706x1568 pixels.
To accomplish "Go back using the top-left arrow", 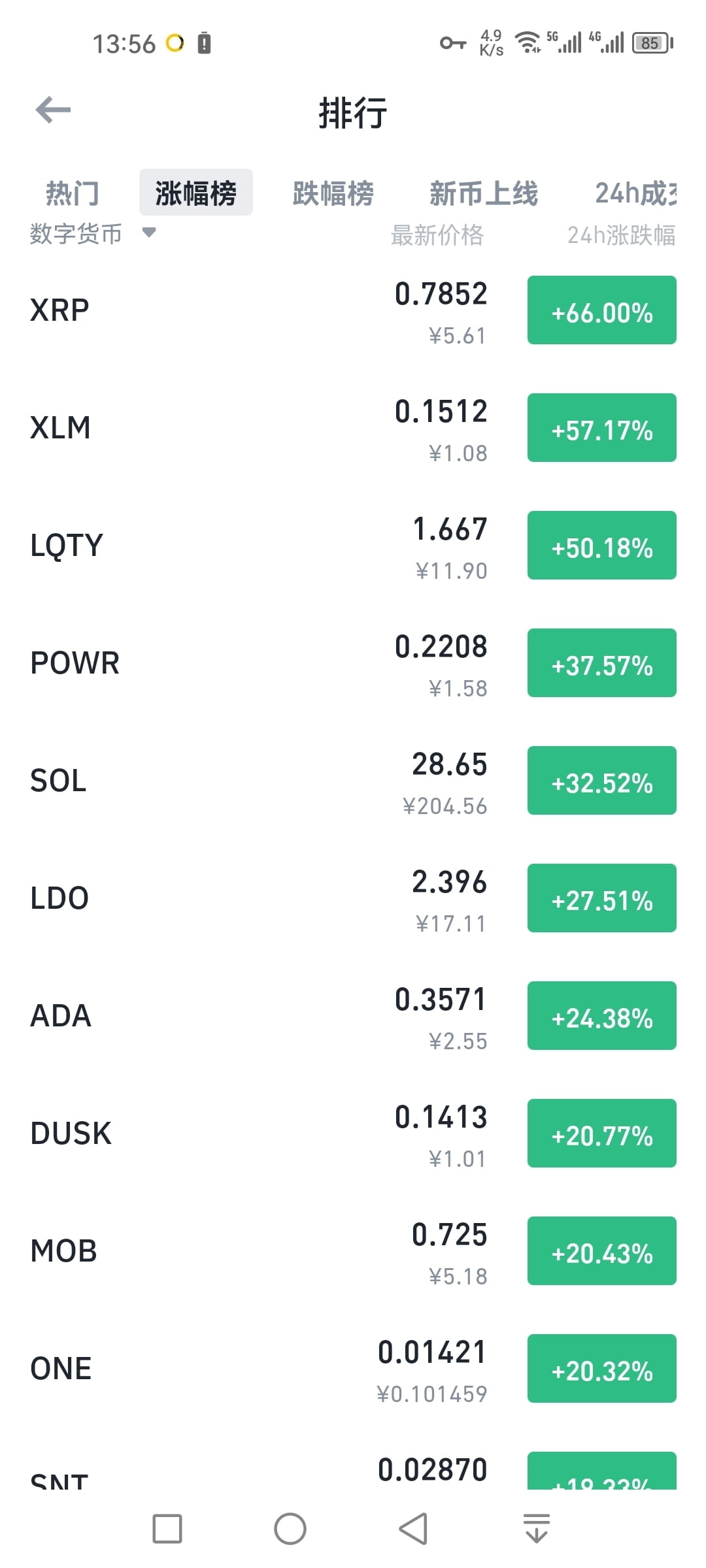I will tap(53, 110).
